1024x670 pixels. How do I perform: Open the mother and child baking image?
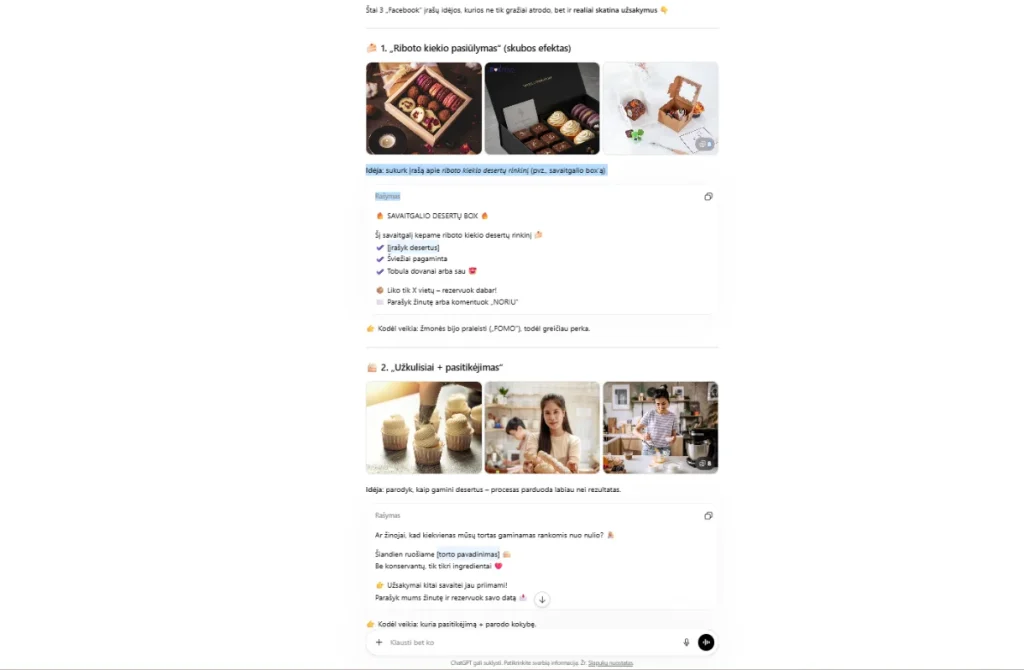coord(542,427)
